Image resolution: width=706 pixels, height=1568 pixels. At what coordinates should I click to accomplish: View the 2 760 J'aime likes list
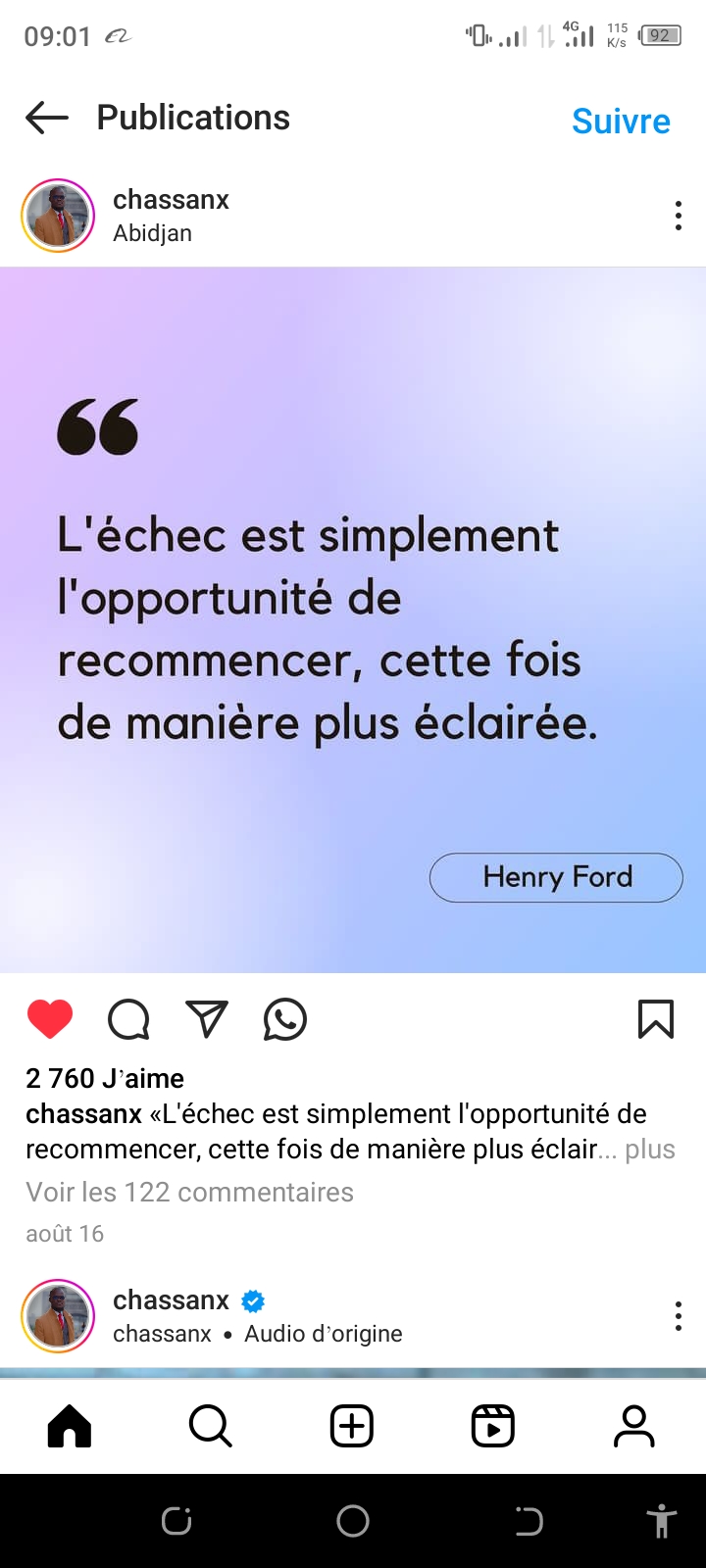(x=105, y=1078)
